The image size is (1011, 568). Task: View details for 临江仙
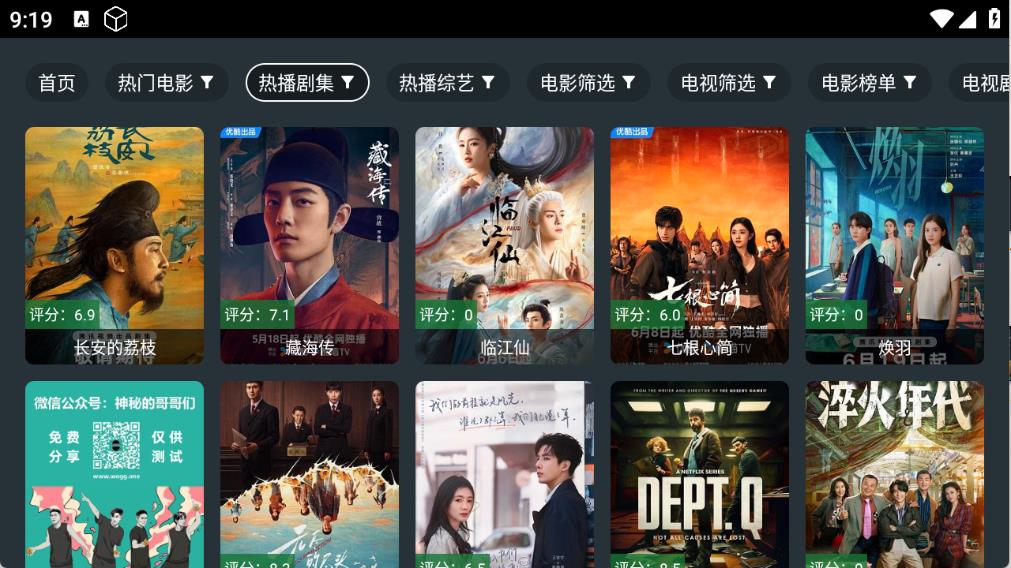[x=504, y=245]
